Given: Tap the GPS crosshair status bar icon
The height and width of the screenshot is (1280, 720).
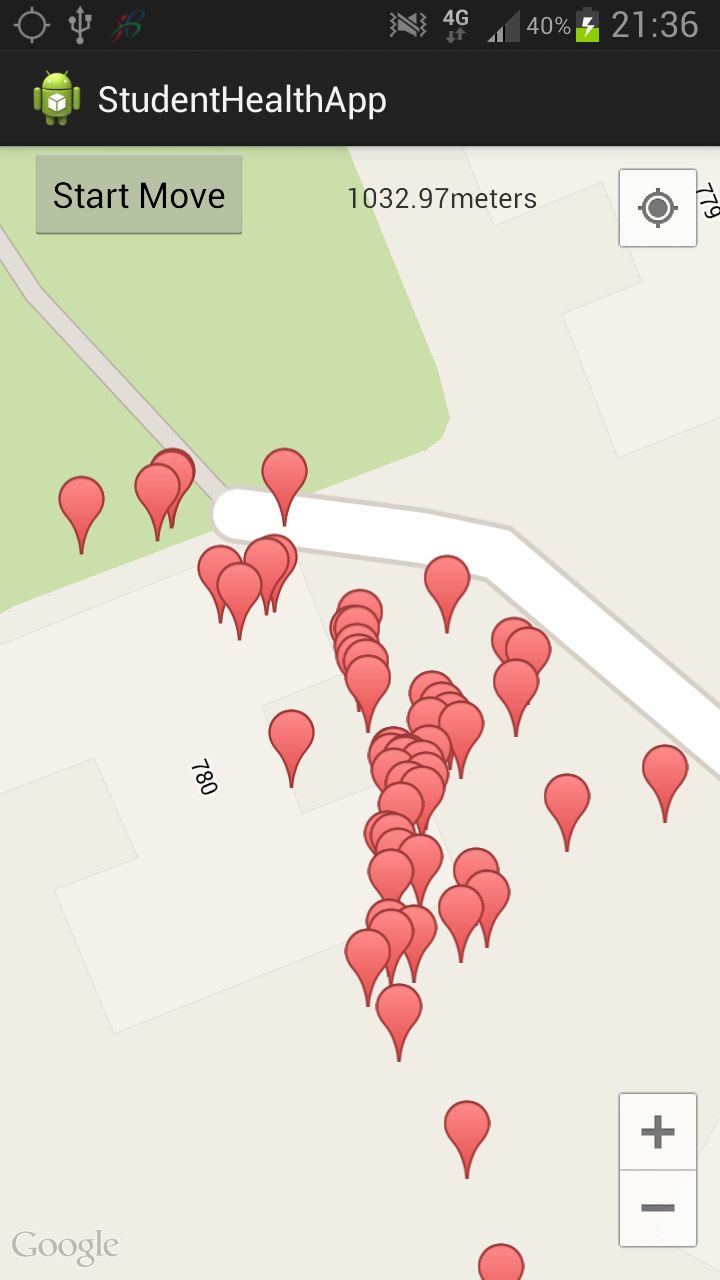Looking at the screenshot, I should point(31,24).
